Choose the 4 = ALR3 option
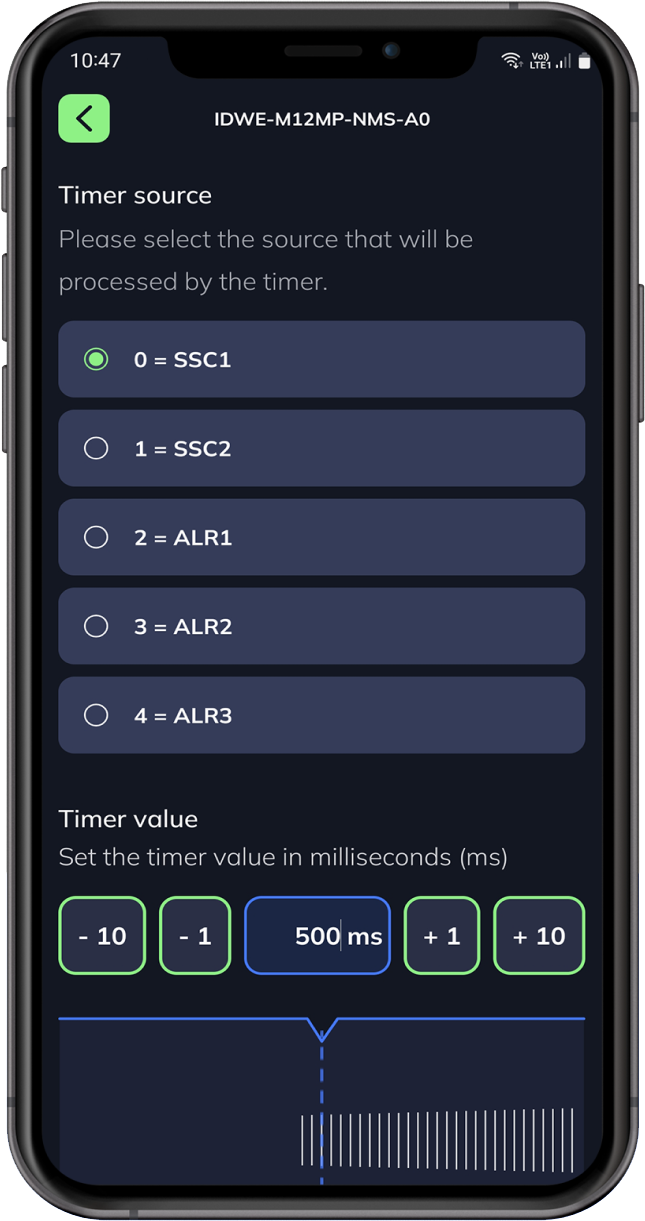The width and height of the screenshot is (645, 1221). point(321,715)
